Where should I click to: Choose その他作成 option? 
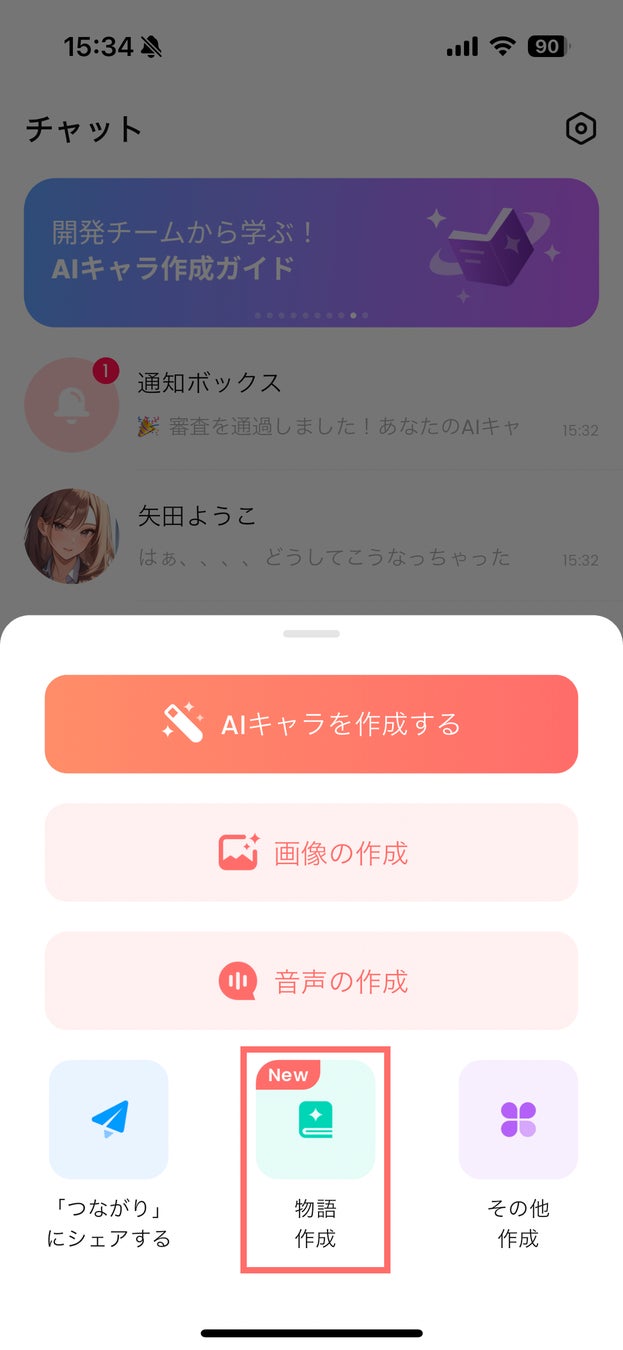point(518,1120)
